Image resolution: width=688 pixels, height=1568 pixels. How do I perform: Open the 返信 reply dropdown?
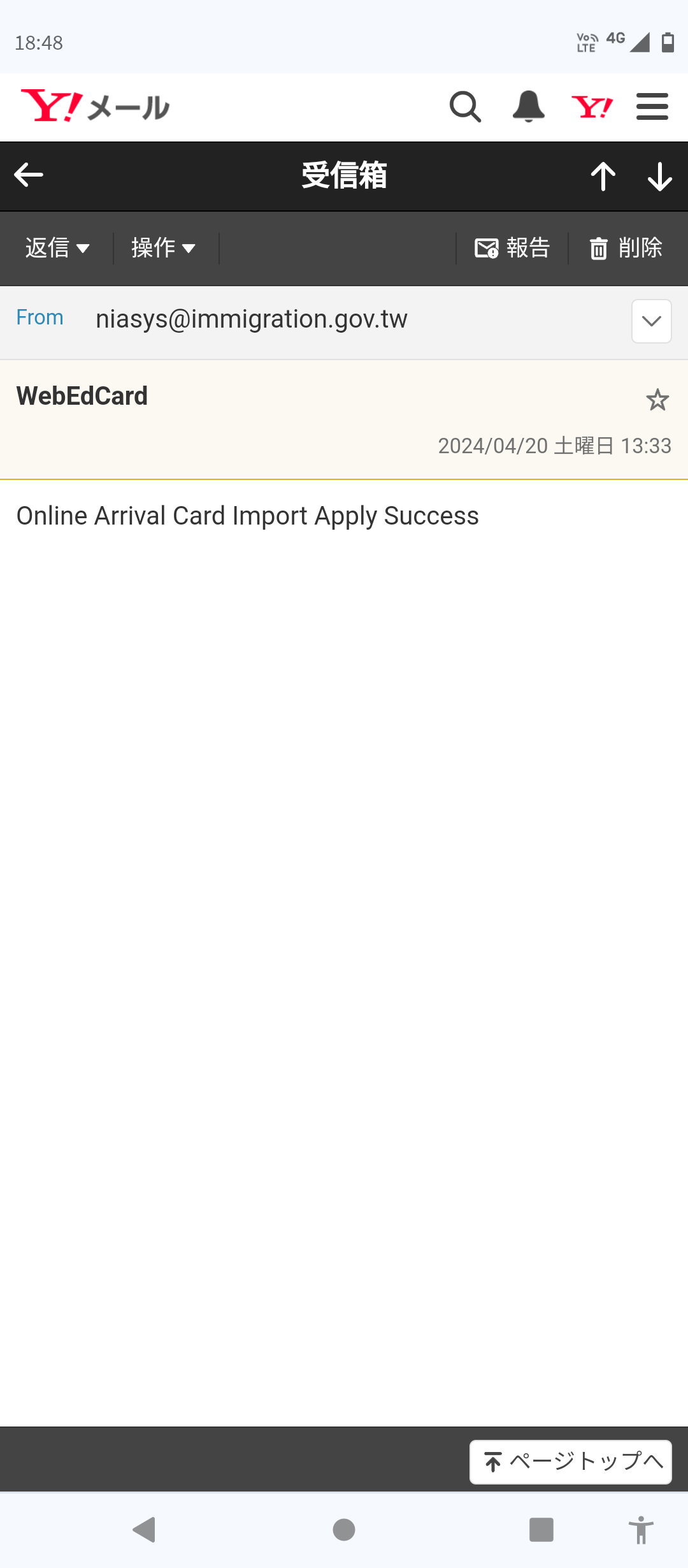pyautogui.click(x=57, y=248)
